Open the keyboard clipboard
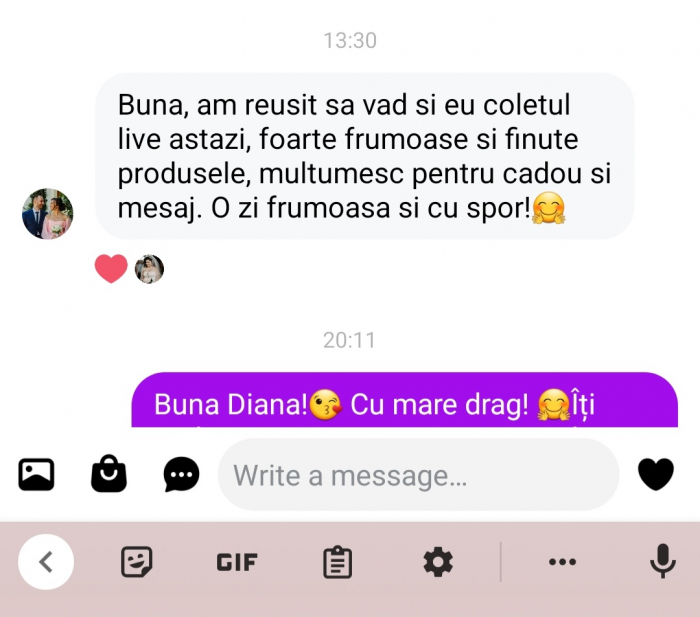Viewport: 700px width, 617px height. point(337,562)
